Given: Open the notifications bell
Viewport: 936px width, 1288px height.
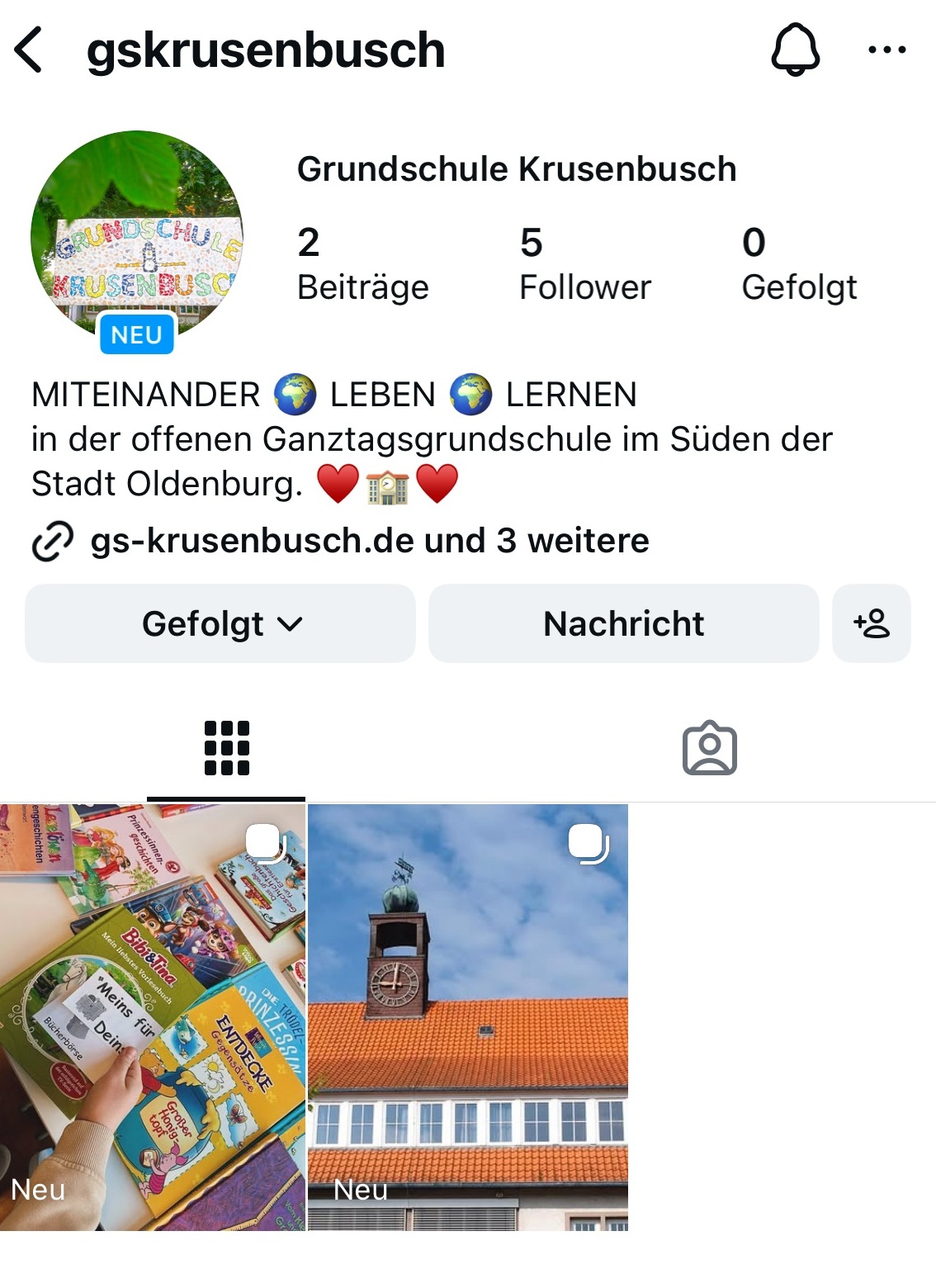Looking at the screenshot, I should tap(795, 50).
